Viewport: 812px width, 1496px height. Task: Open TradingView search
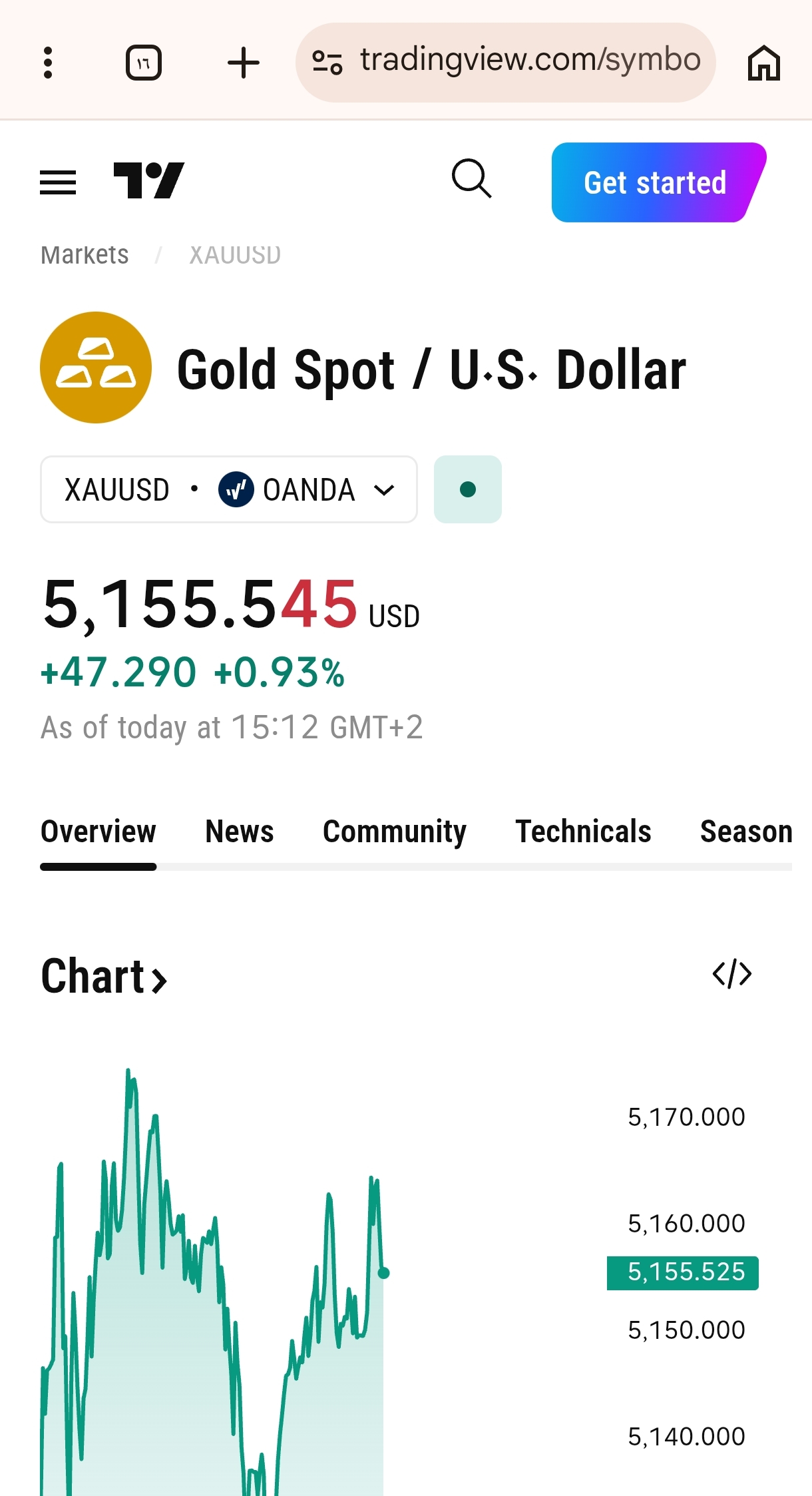coord(471,179)
